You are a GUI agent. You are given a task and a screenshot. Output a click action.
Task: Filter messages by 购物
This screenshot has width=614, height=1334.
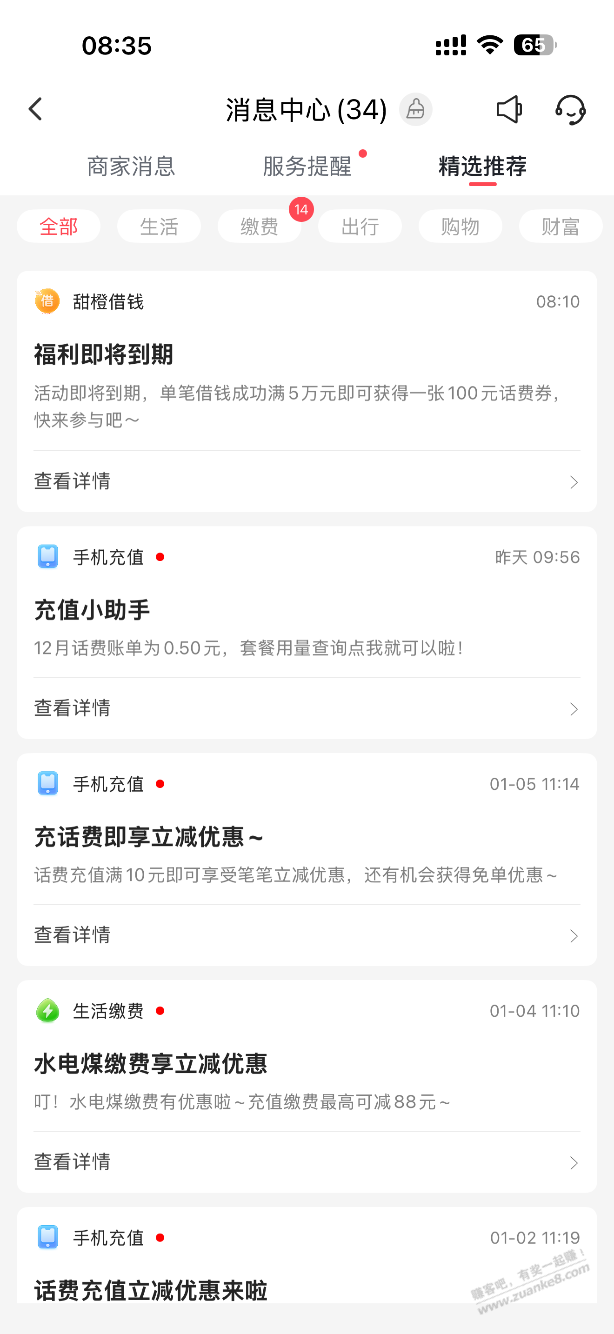460,227
